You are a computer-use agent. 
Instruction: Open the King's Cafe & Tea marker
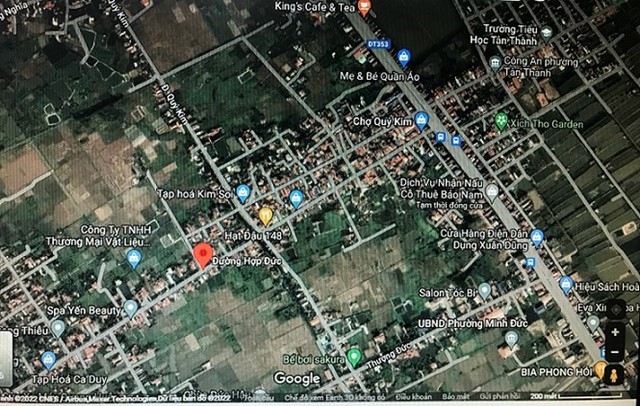366,8
